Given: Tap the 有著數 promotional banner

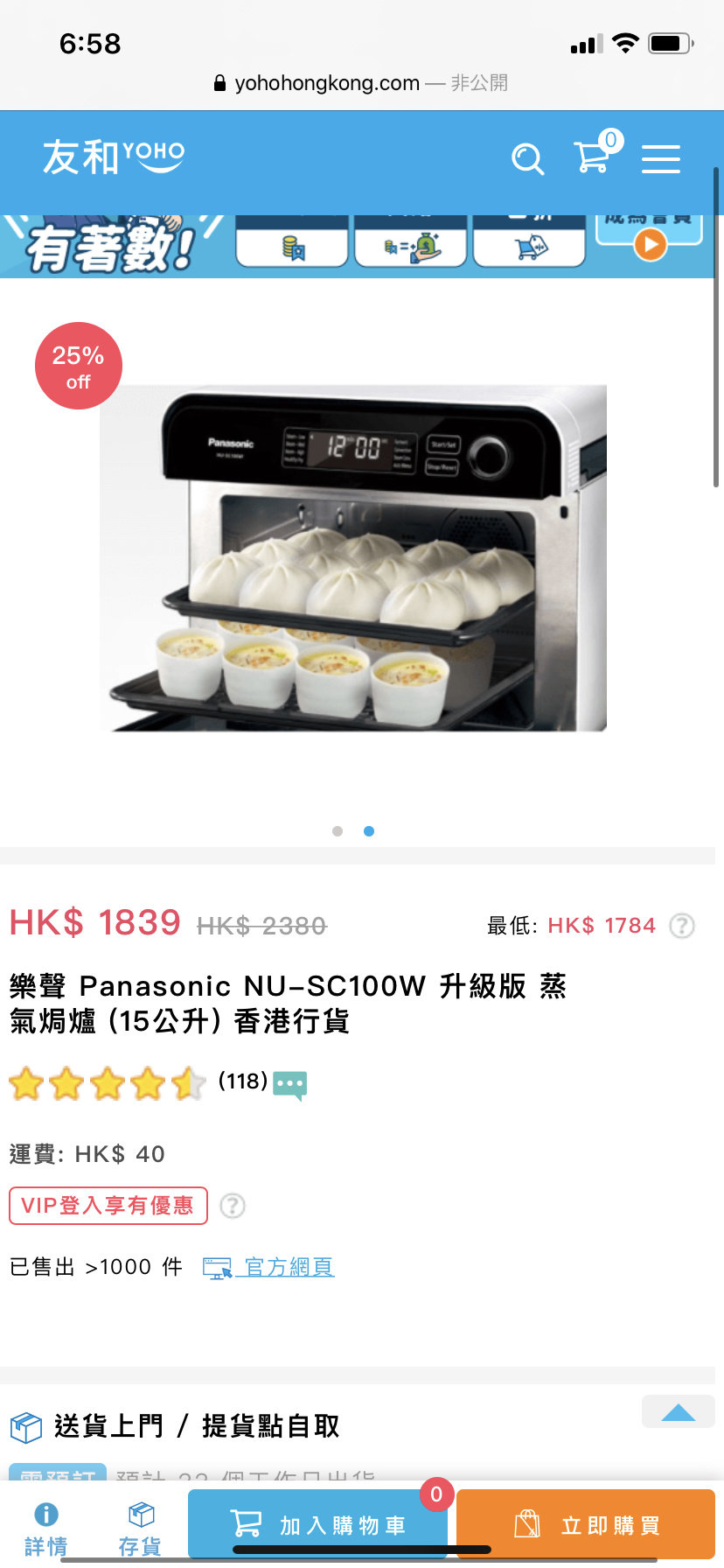Looking at the screenshot, I should pos(358,247).
